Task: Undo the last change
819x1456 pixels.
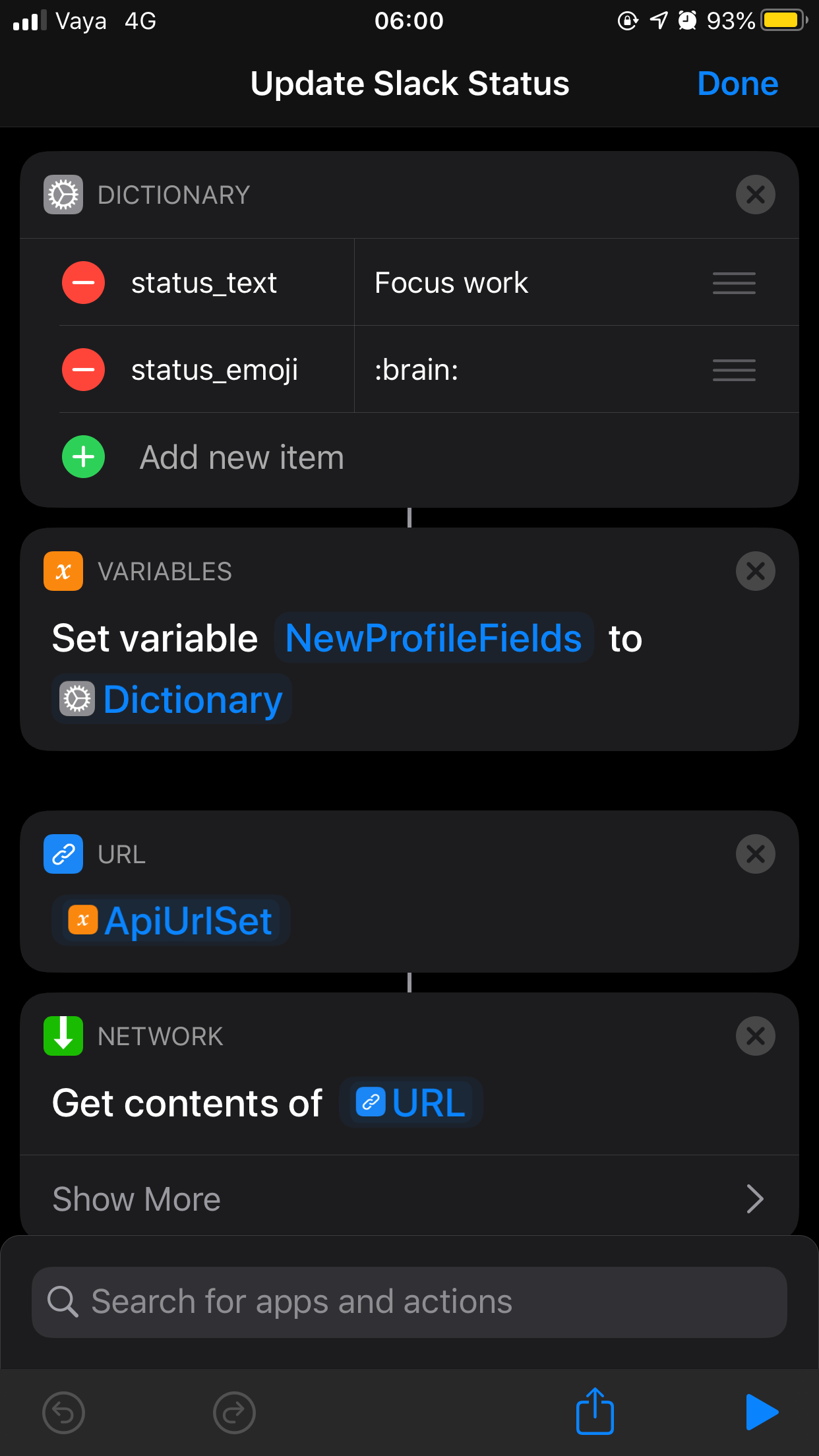Action: [63, 1412]
